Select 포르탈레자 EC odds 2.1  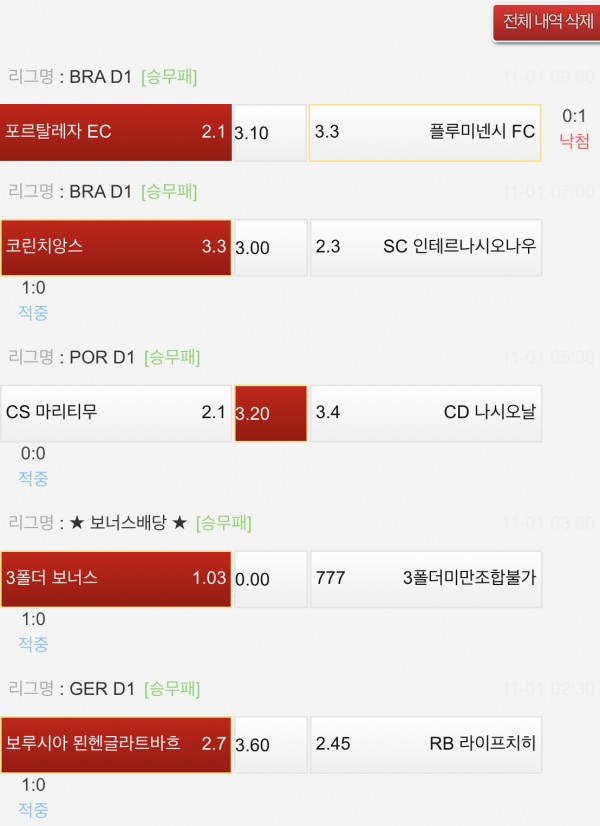115,132
